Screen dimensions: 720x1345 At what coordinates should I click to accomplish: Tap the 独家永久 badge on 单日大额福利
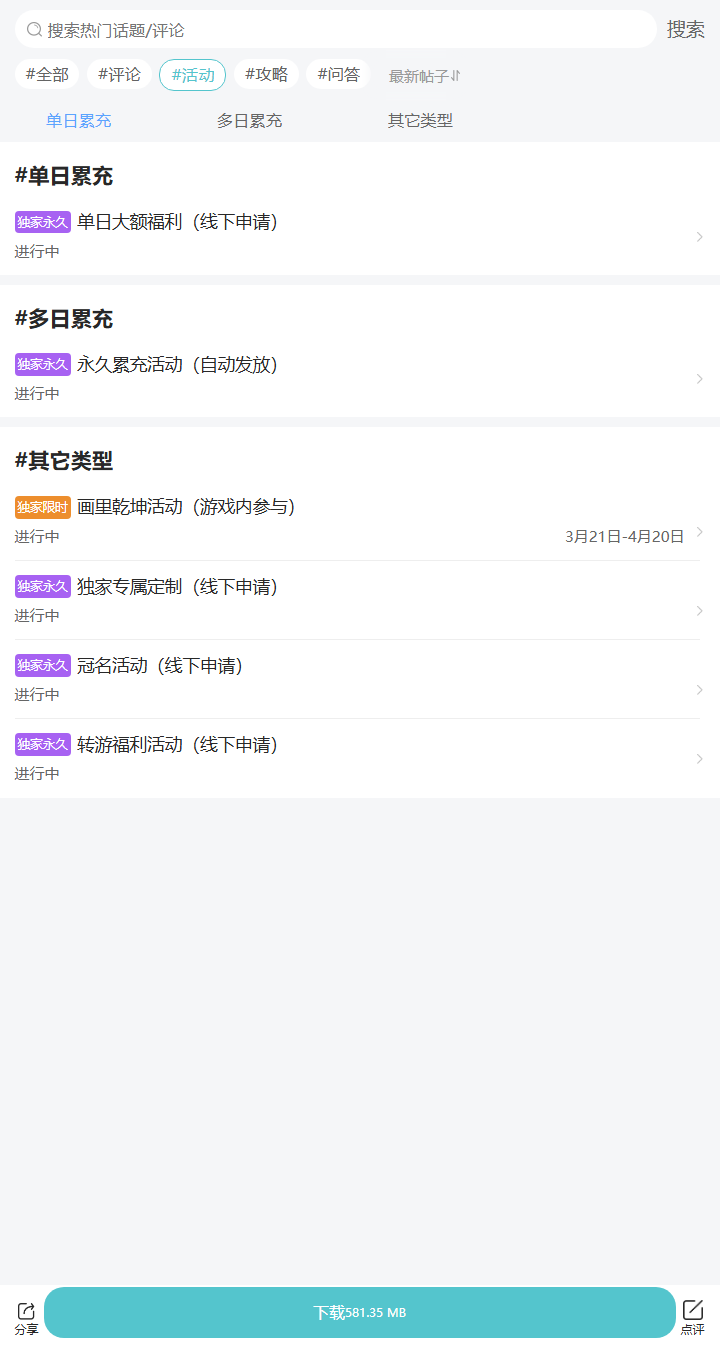click(x=43, y=221)
